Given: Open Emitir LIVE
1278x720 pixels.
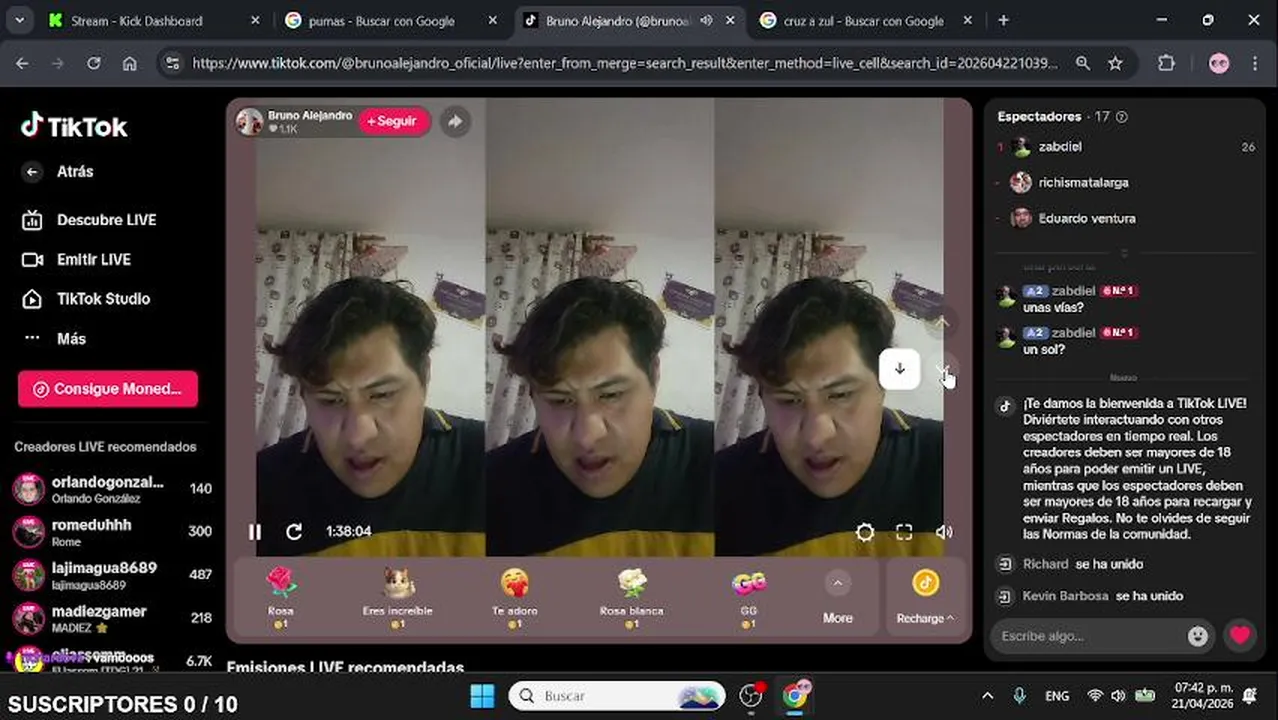Looking at the screenshot, I should click(93, 259).
